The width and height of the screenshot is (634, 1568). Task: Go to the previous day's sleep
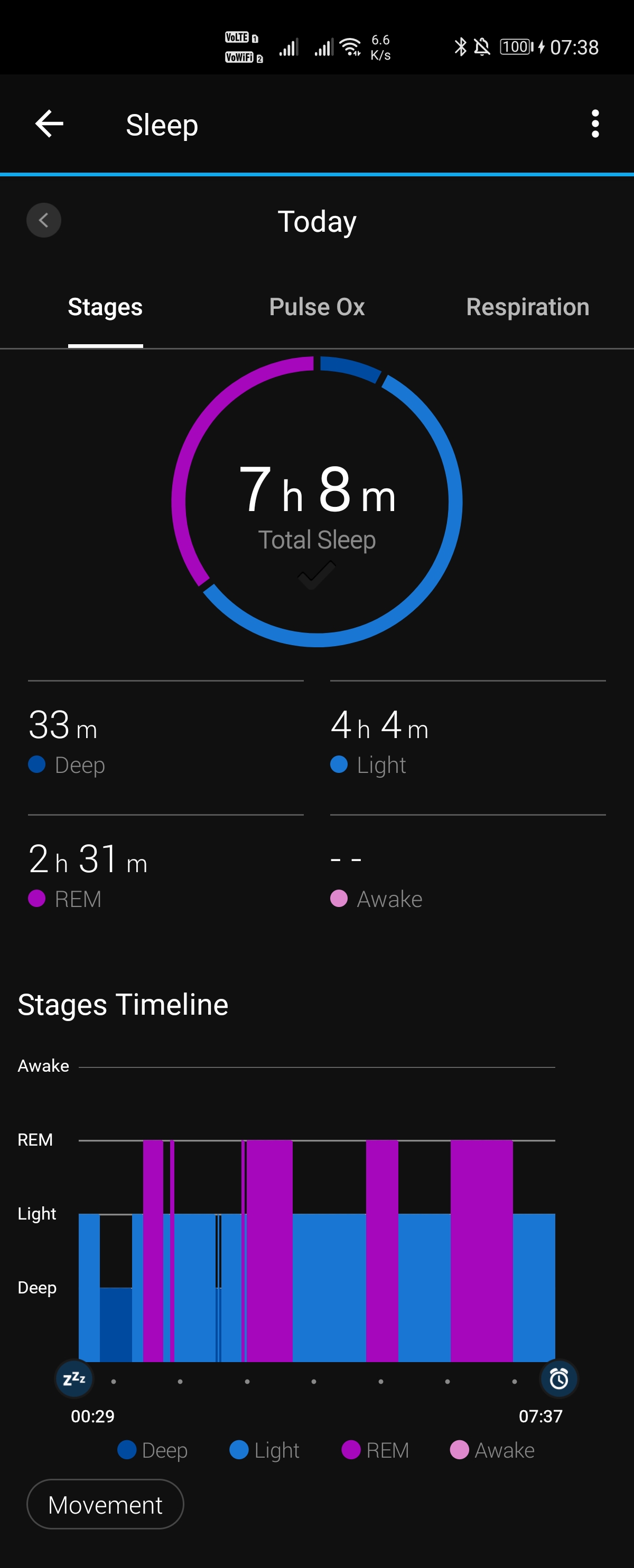44,220
